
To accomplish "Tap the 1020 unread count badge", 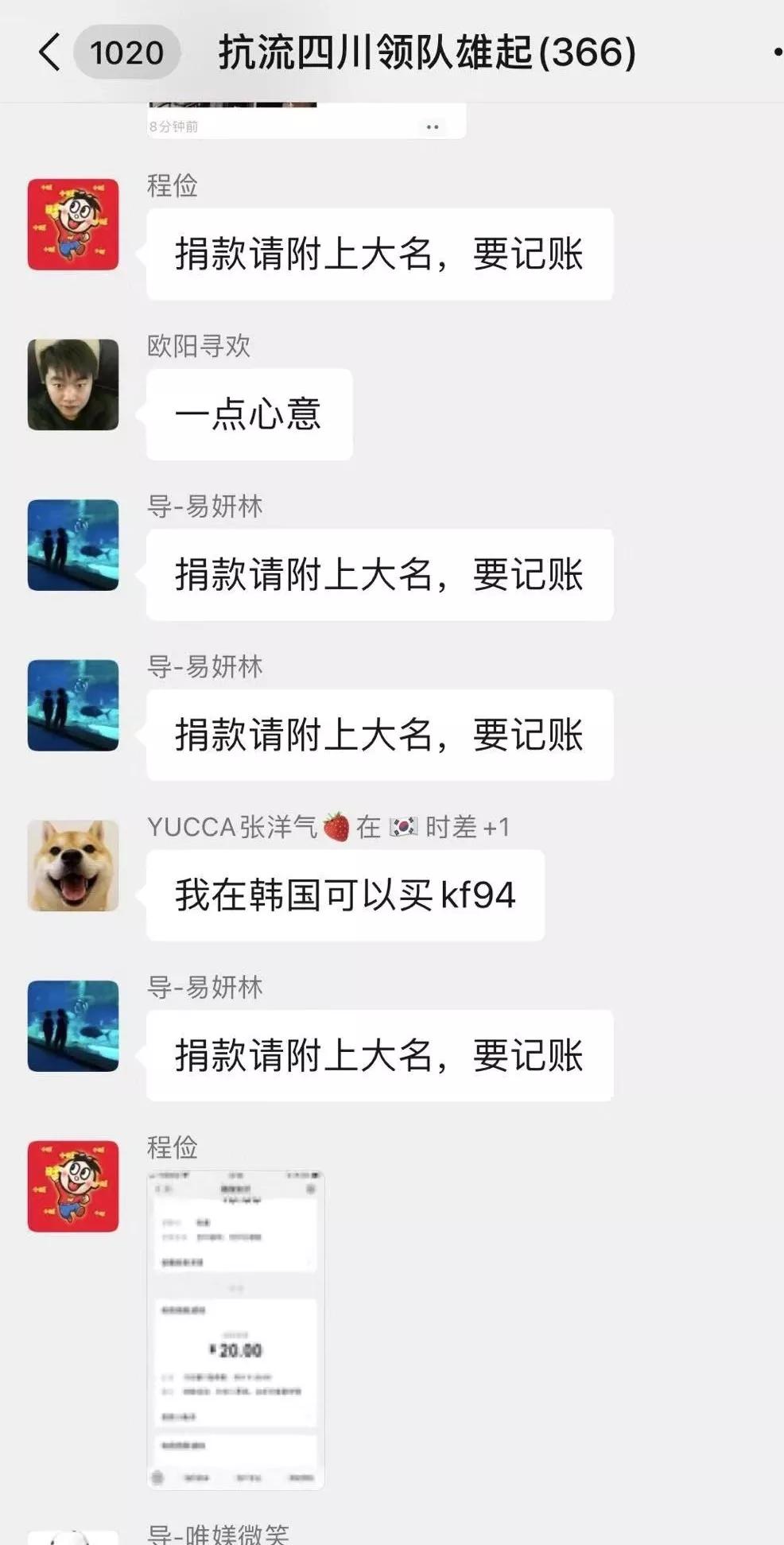I will (x=127, y=51).
